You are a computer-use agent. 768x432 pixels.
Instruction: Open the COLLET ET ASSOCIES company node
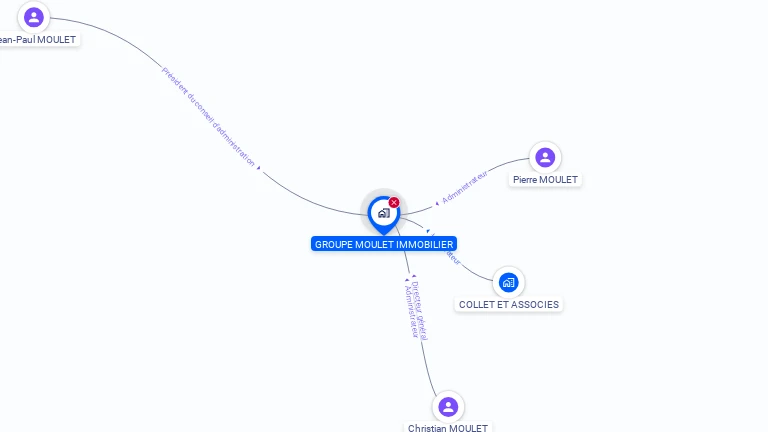pos(508,282)
